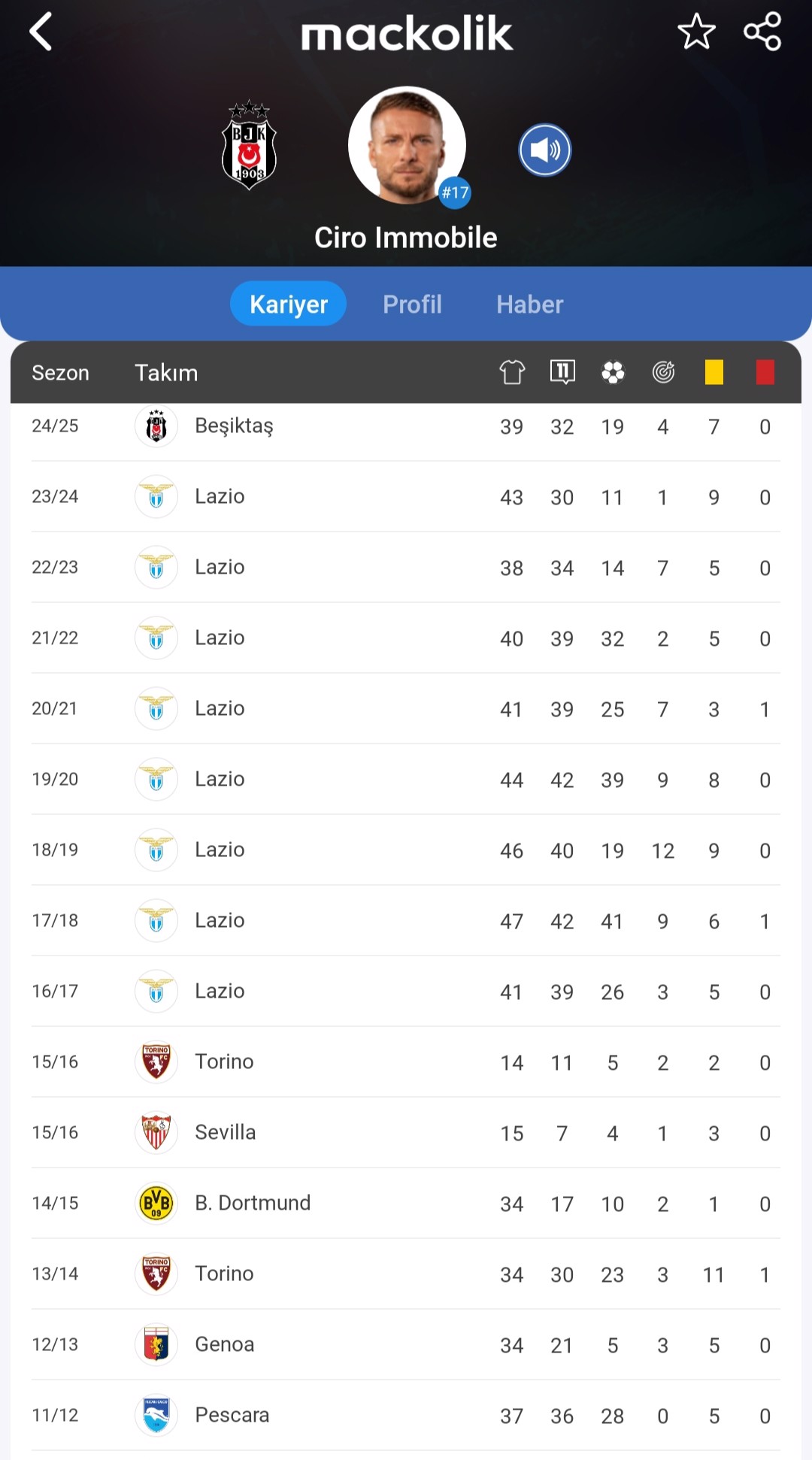Go back using the back arrow
The height and width of the screenshot is (1460, 812).
[41, 32]
